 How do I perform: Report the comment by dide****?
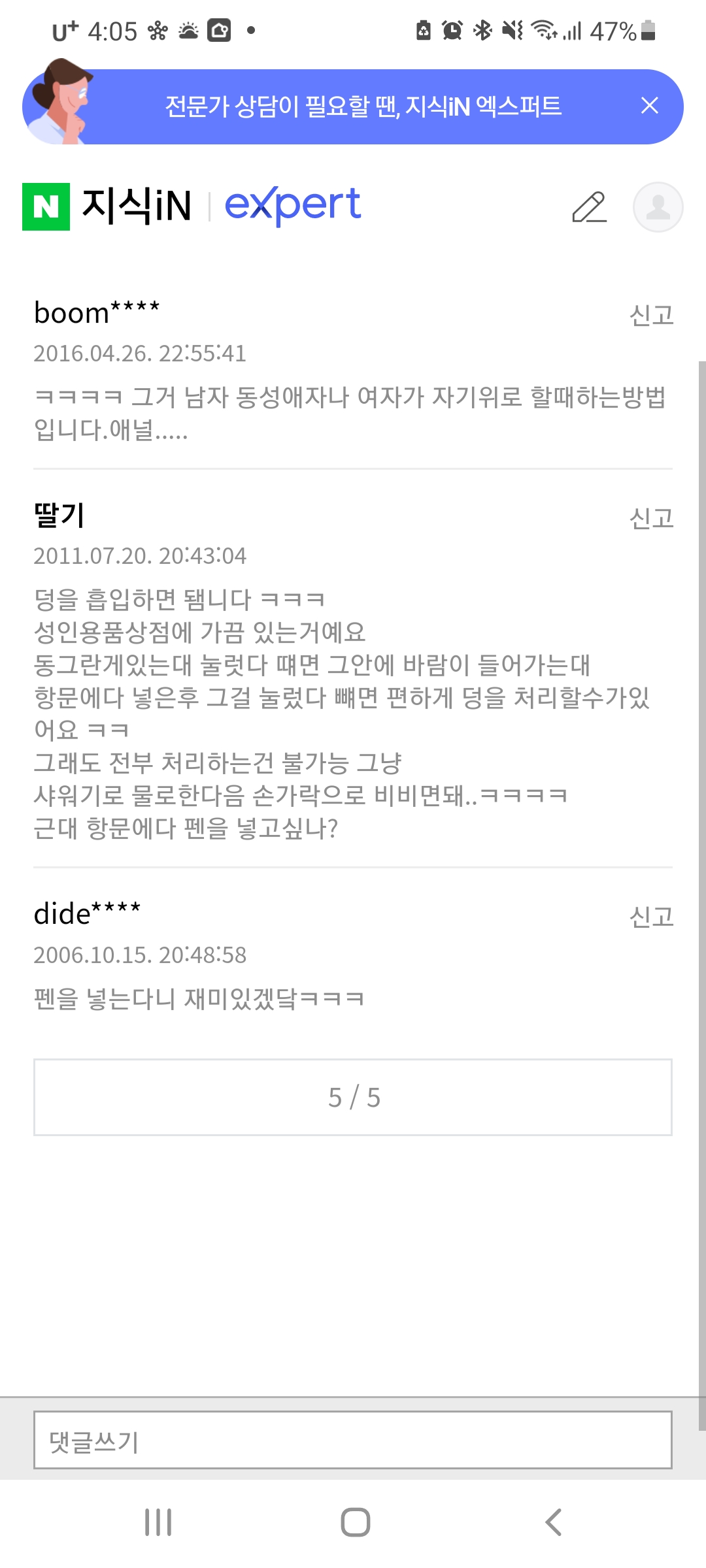[651, 917]
